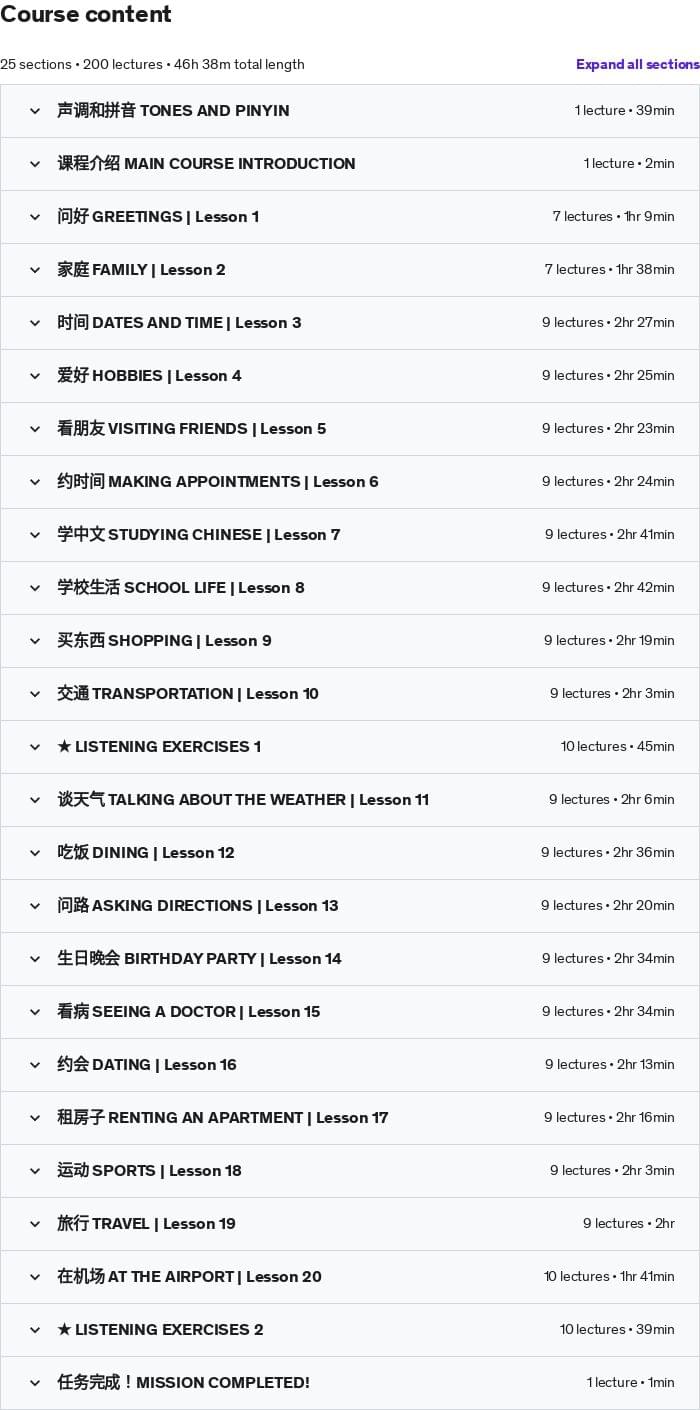Expand TALKING ABOUT THE WEATHER Lesson 11
Image resolution: width=700 pixels, height=1410 pixels.
click(350, 800)
